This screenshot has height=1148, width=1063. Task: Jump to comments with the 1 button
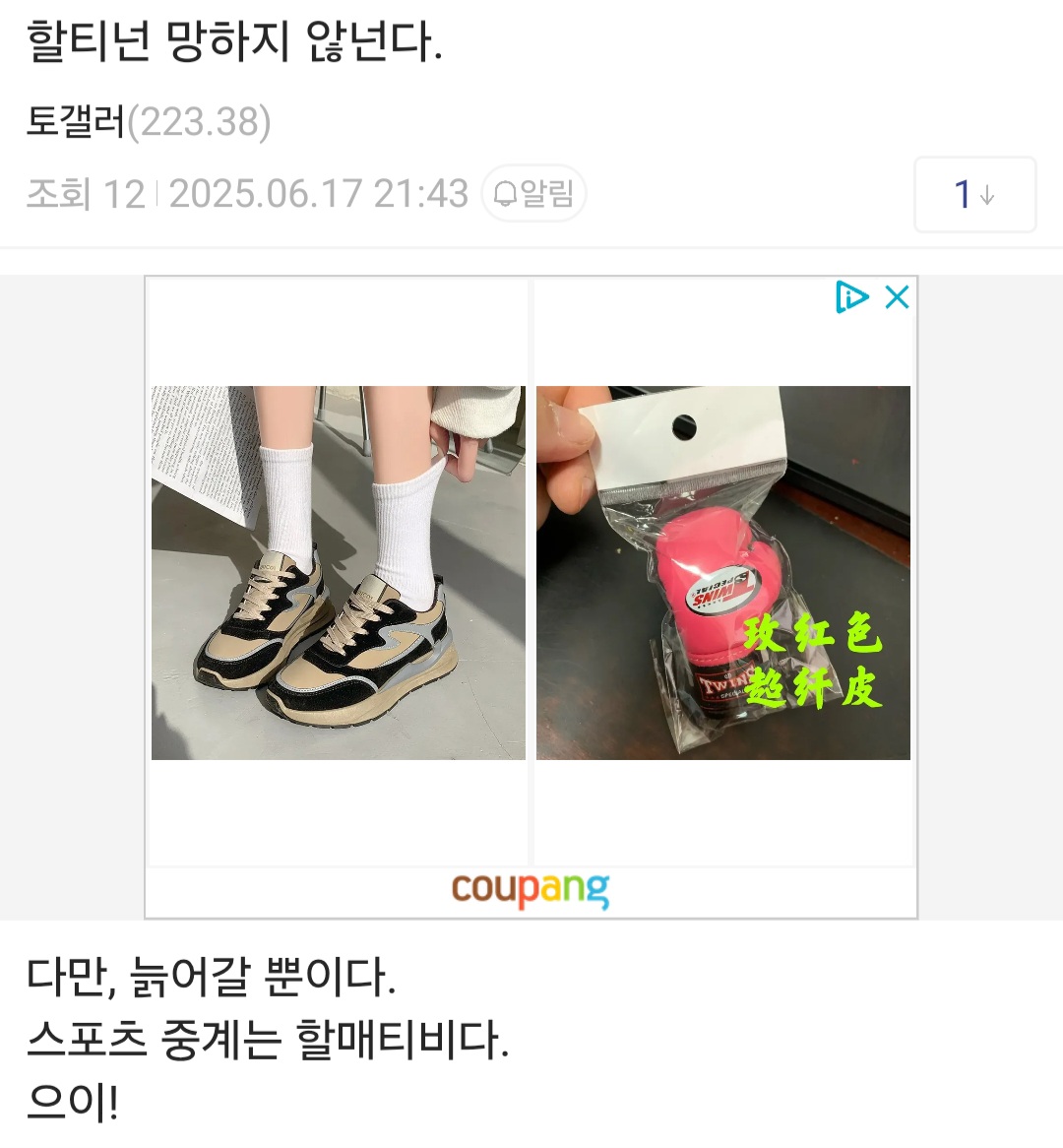[x=974, y=195]
